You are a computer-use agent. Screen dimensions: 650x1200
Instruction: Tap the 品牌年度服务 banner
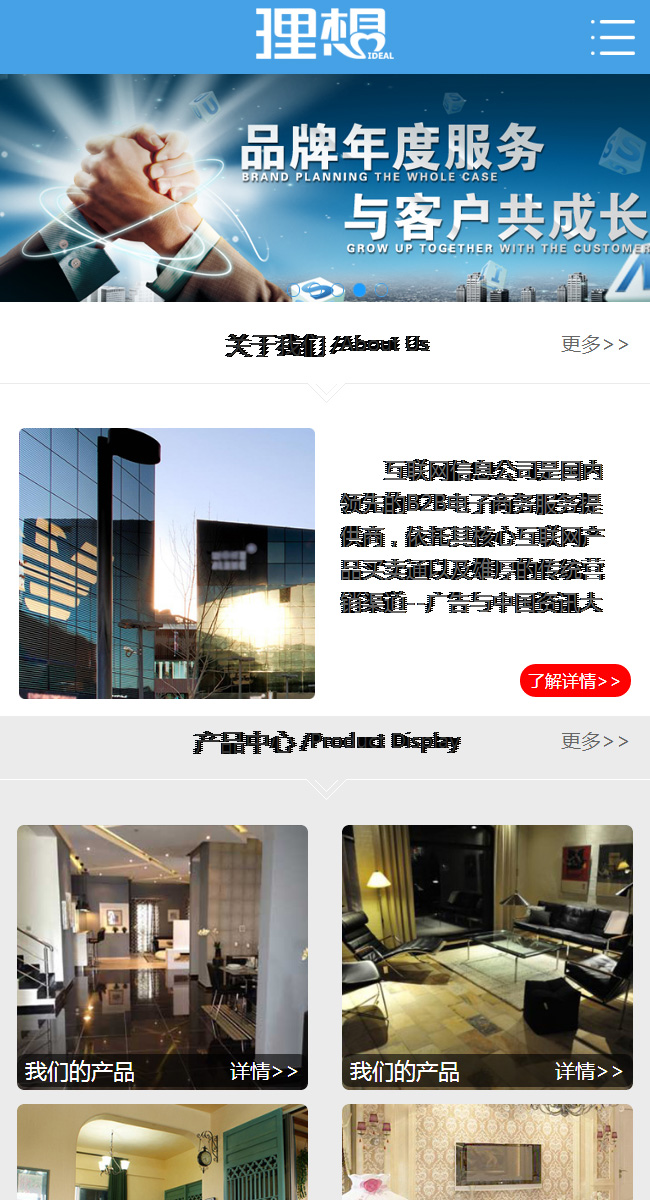(x=325, y=188)
